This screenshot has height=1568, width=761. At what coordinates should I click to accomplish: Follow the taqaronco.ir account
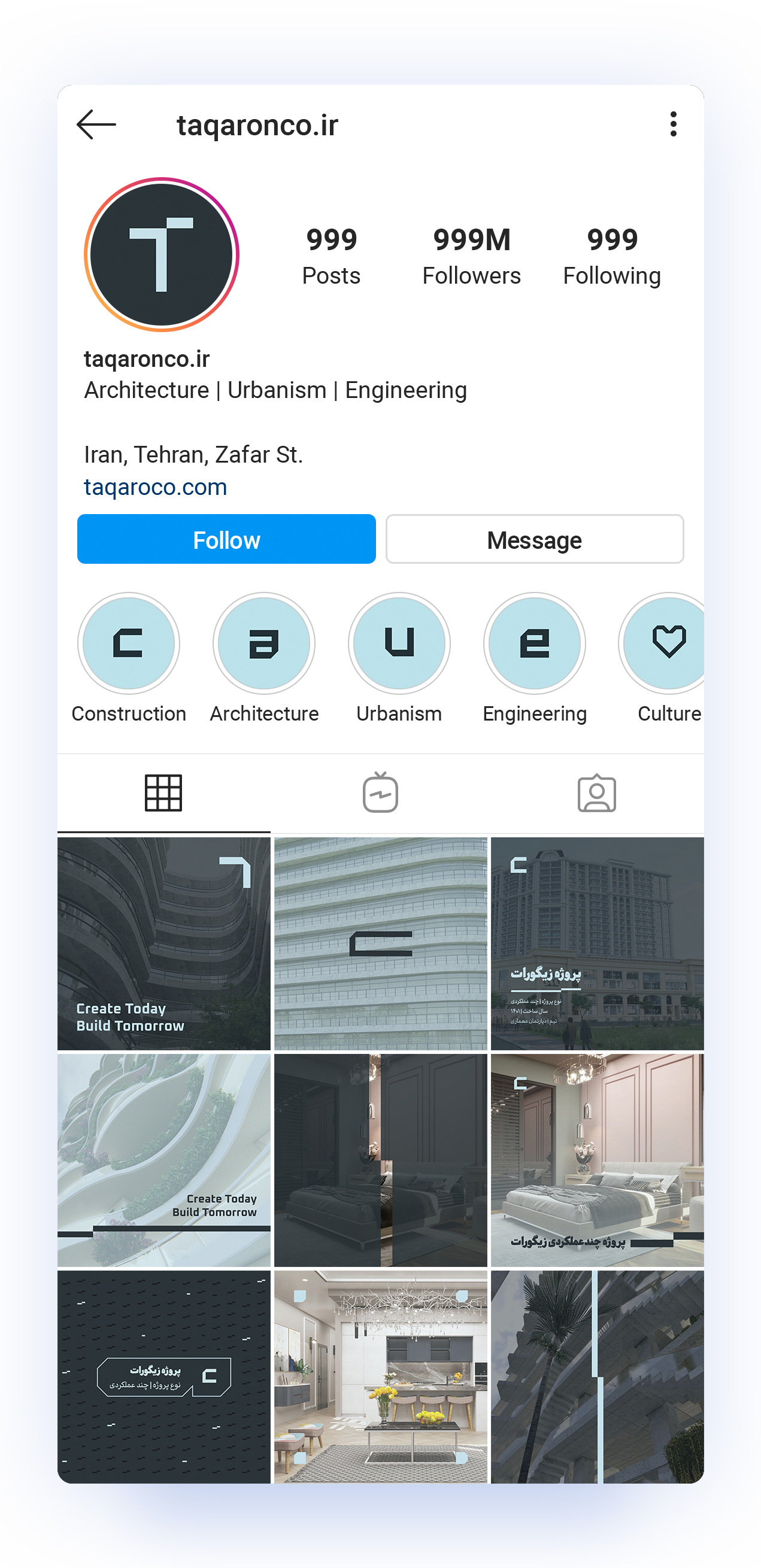[x=226, y=539]
